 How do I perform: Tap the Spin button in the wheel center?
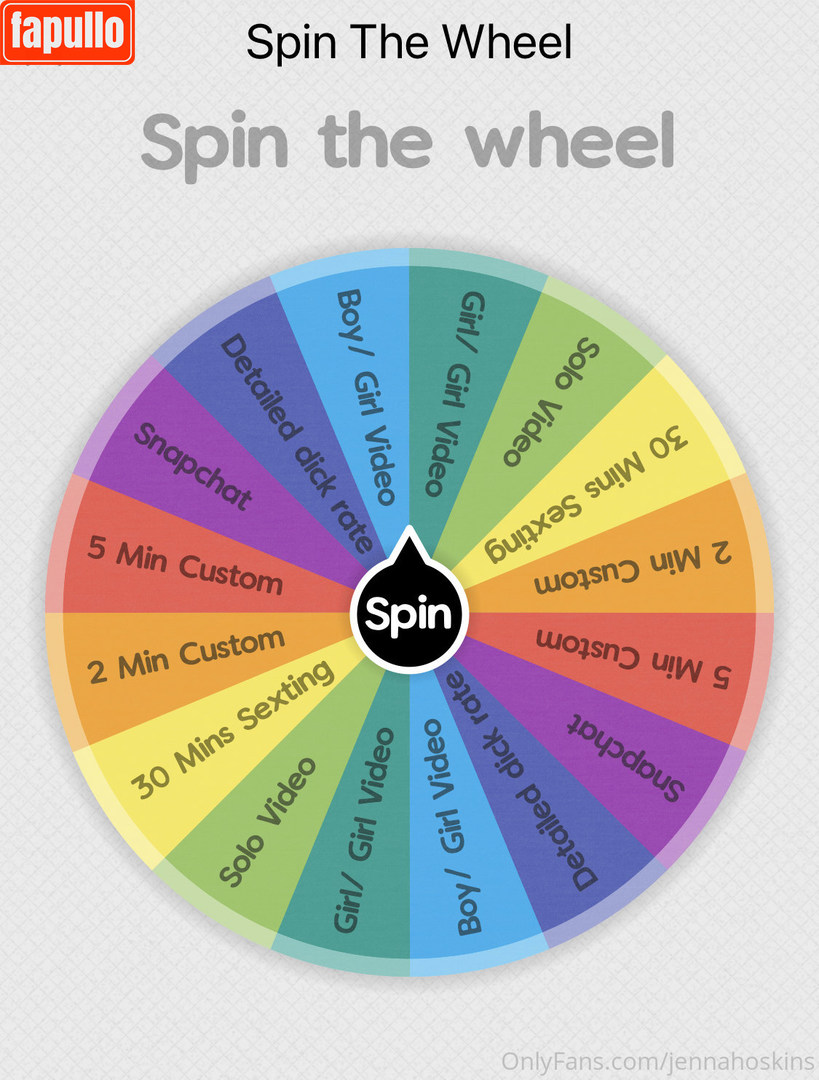click(x=409, y=613)
